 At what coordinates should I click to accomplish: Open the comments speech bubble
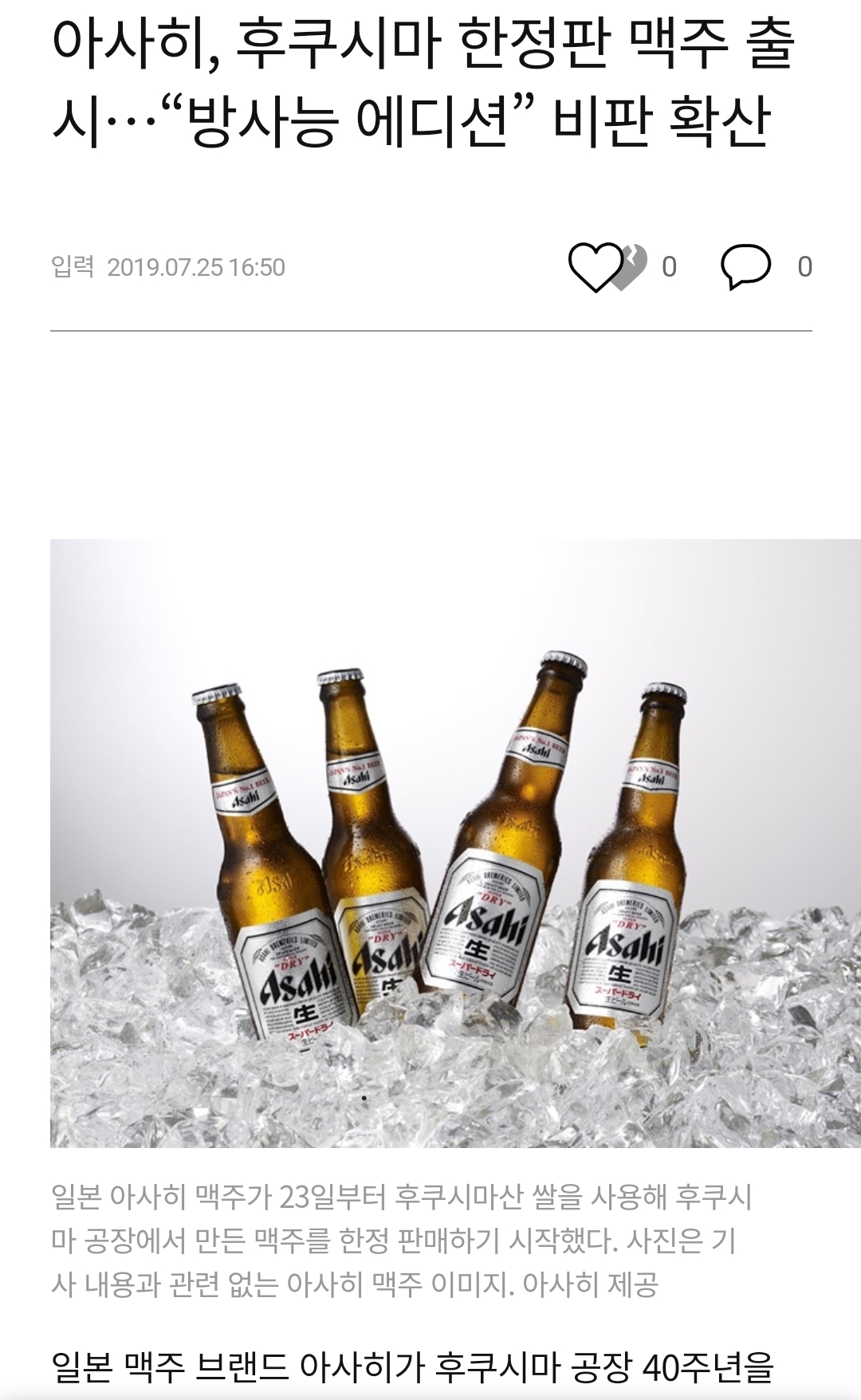(745, 266)
